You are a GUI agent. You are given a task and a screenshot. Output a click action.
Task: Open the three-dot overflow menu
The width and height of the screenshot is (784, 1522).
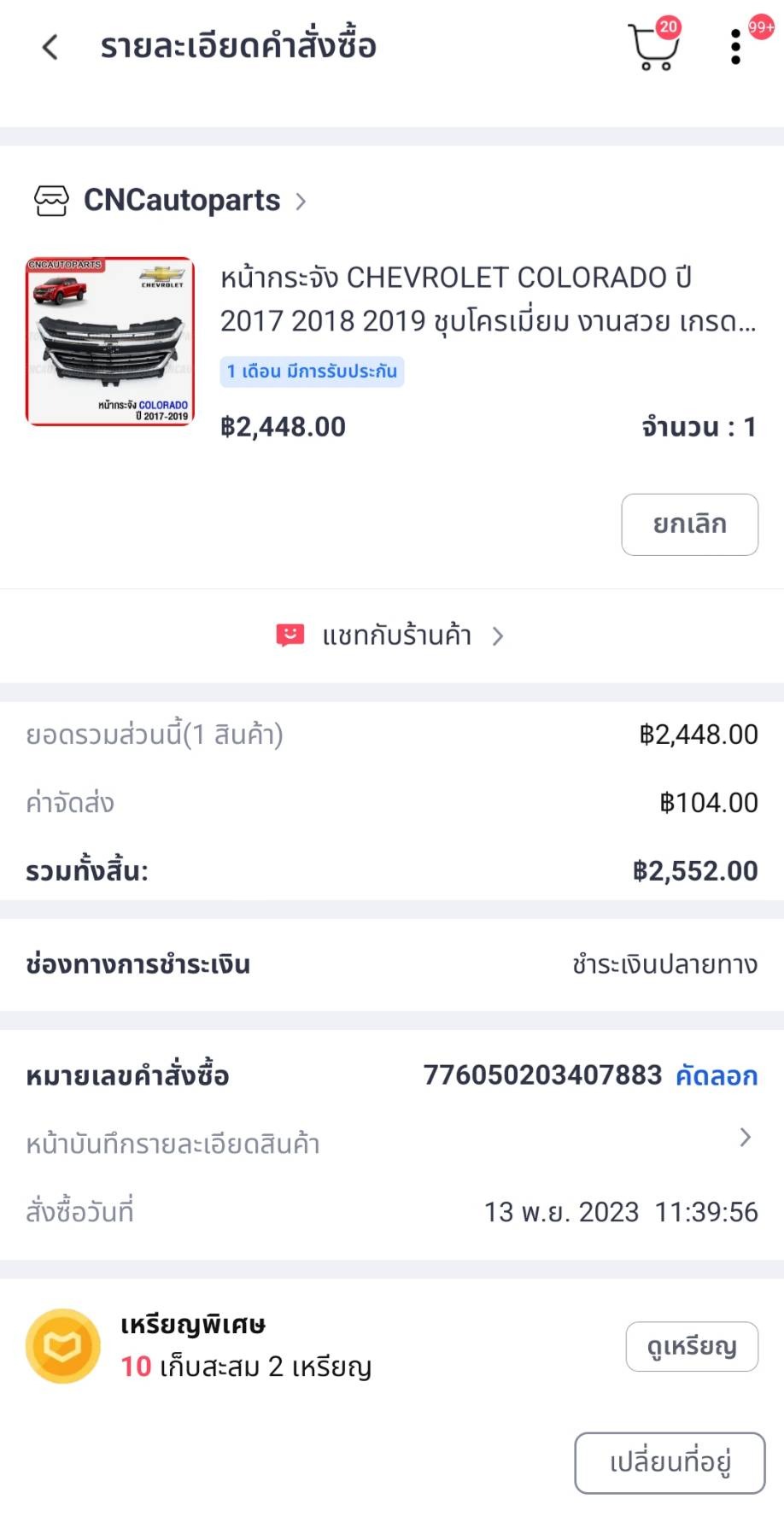pyautogui.click(x=735, y=47)
